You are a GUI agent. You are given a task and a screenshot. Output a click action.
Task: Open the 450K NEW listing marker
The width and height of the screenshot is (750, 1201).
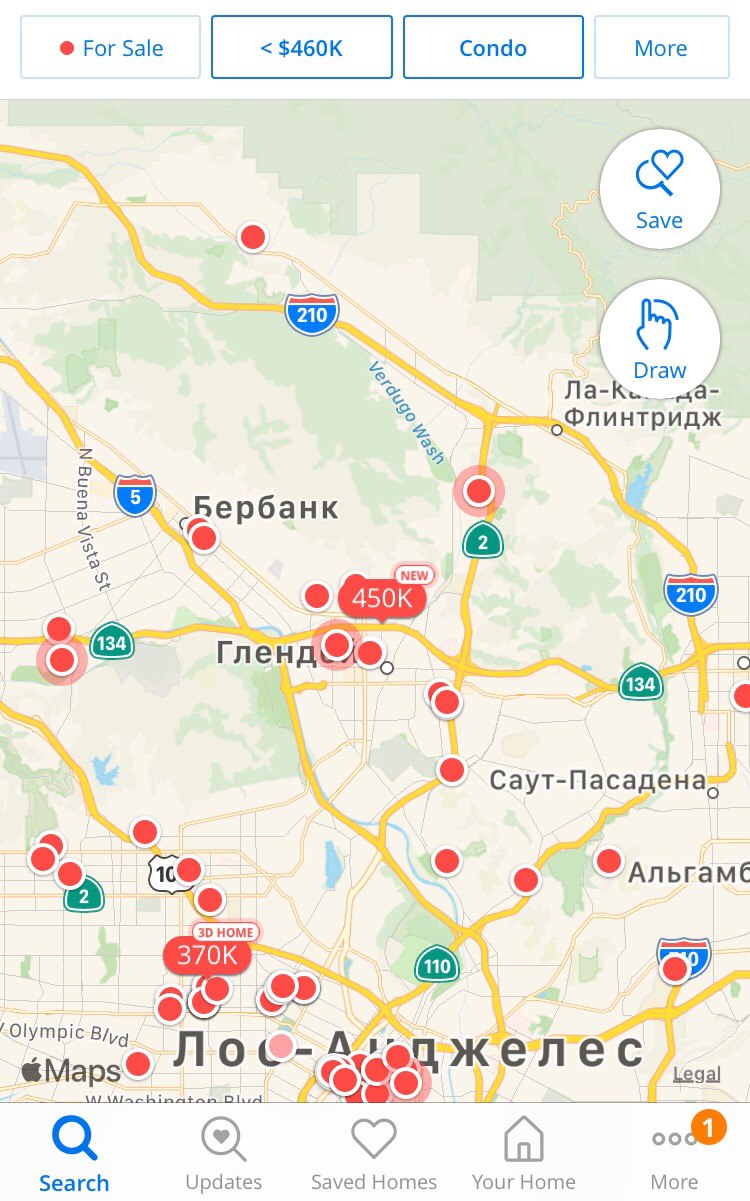(383, 597)
